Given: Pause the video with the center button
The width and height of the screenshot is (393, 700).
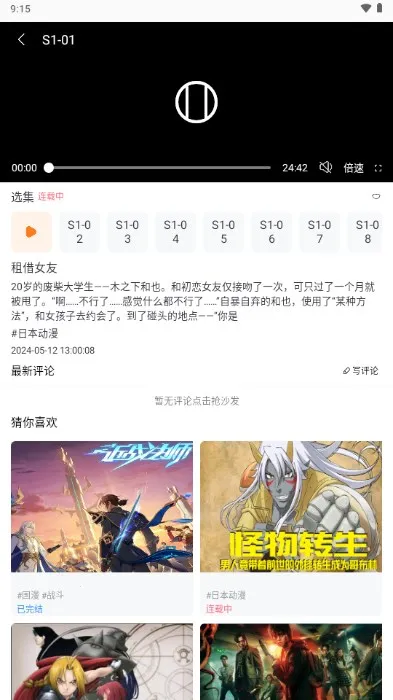Looking at the screenshot, I should click(196, 102).
